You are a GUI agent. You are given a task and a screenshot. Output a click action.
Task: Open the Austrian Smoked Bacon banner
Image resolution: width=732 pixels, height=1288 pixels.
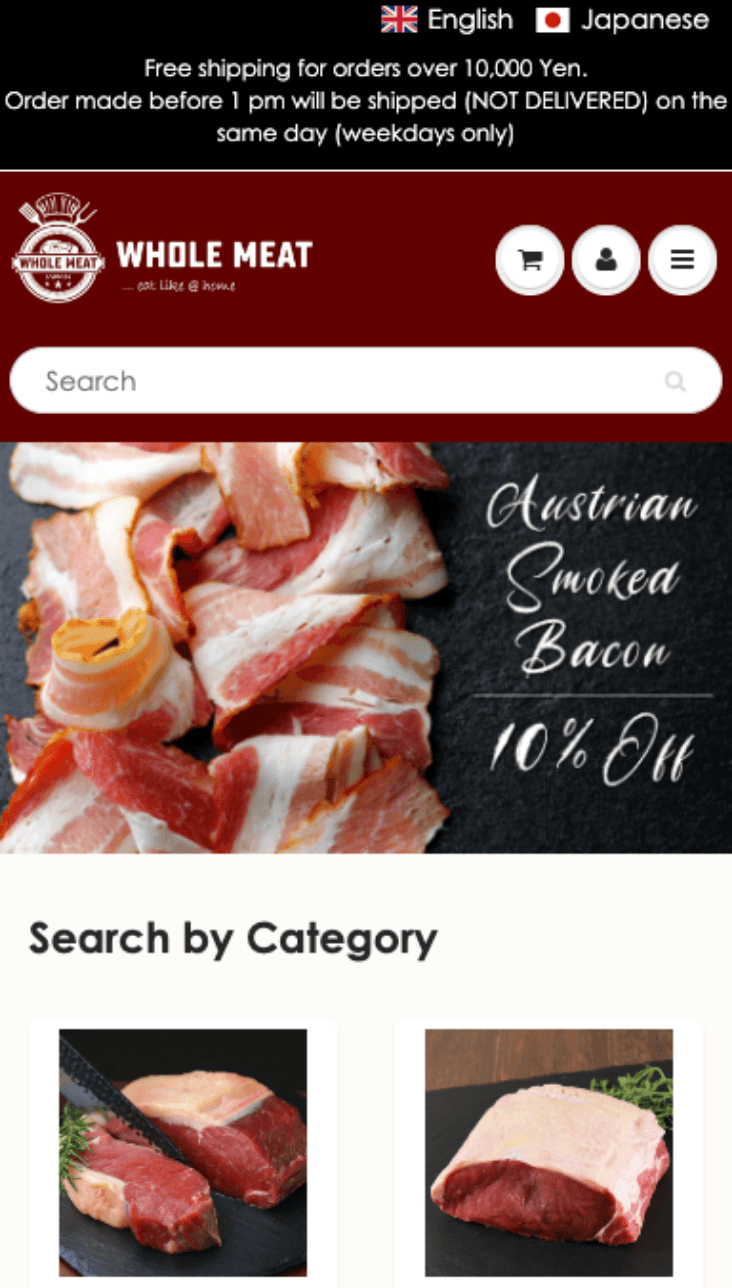coord(366,647)
